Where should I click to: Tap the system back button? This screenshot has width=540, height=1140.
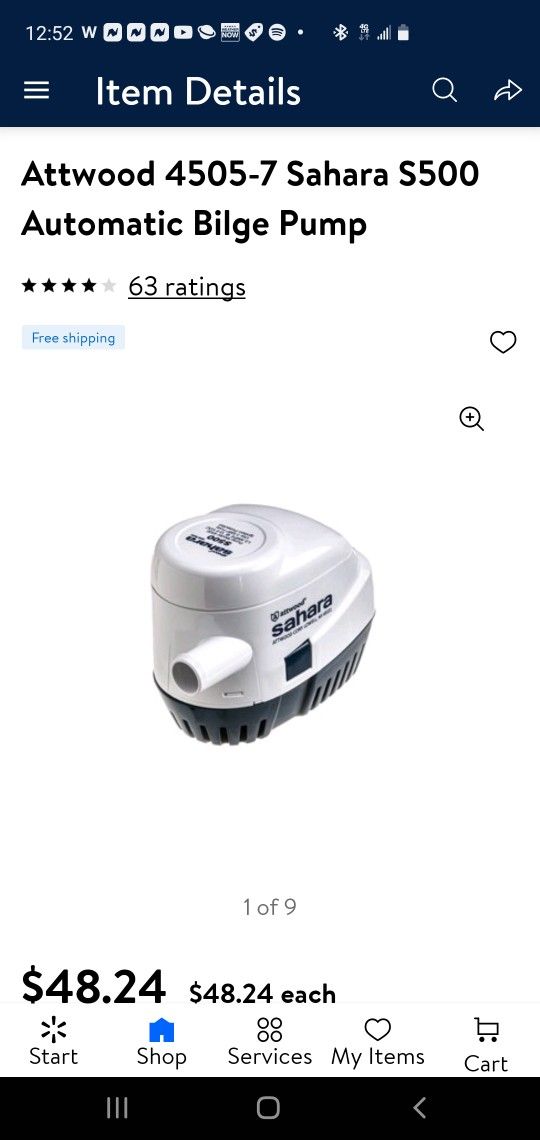coord(419,1107)
